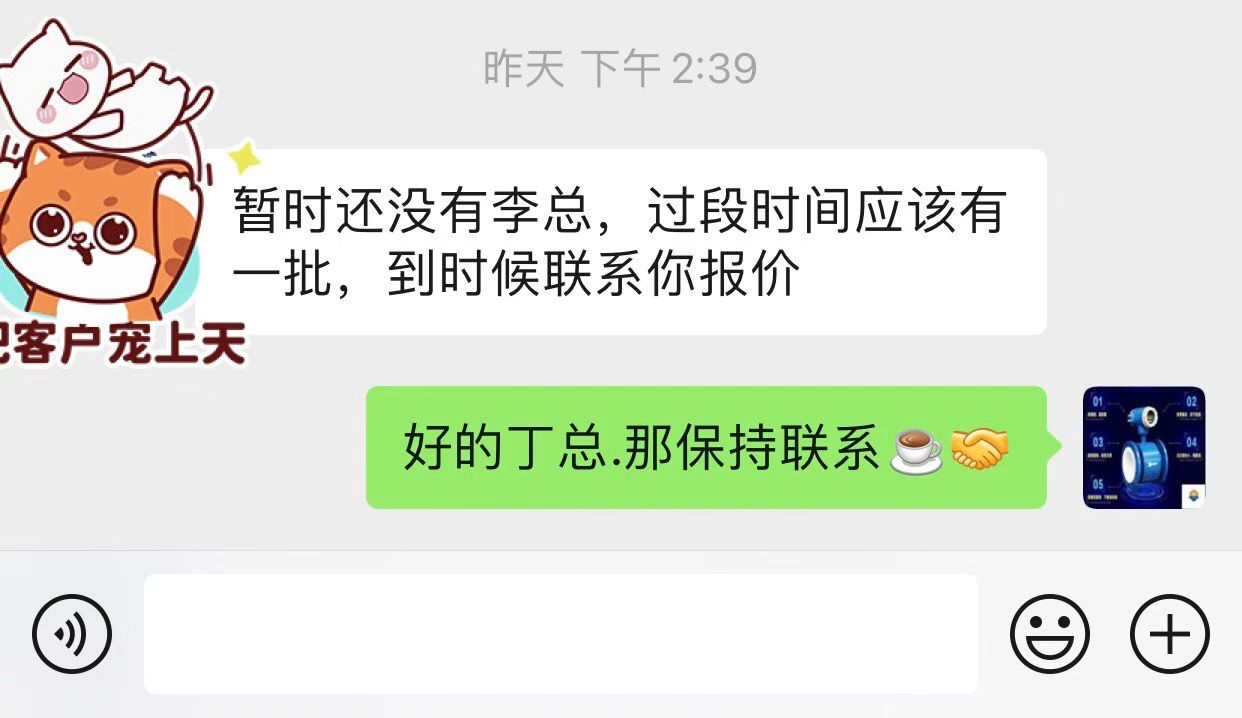1242x718 pixels.
Task: Focus the message text field
Action: coord(560,634)
